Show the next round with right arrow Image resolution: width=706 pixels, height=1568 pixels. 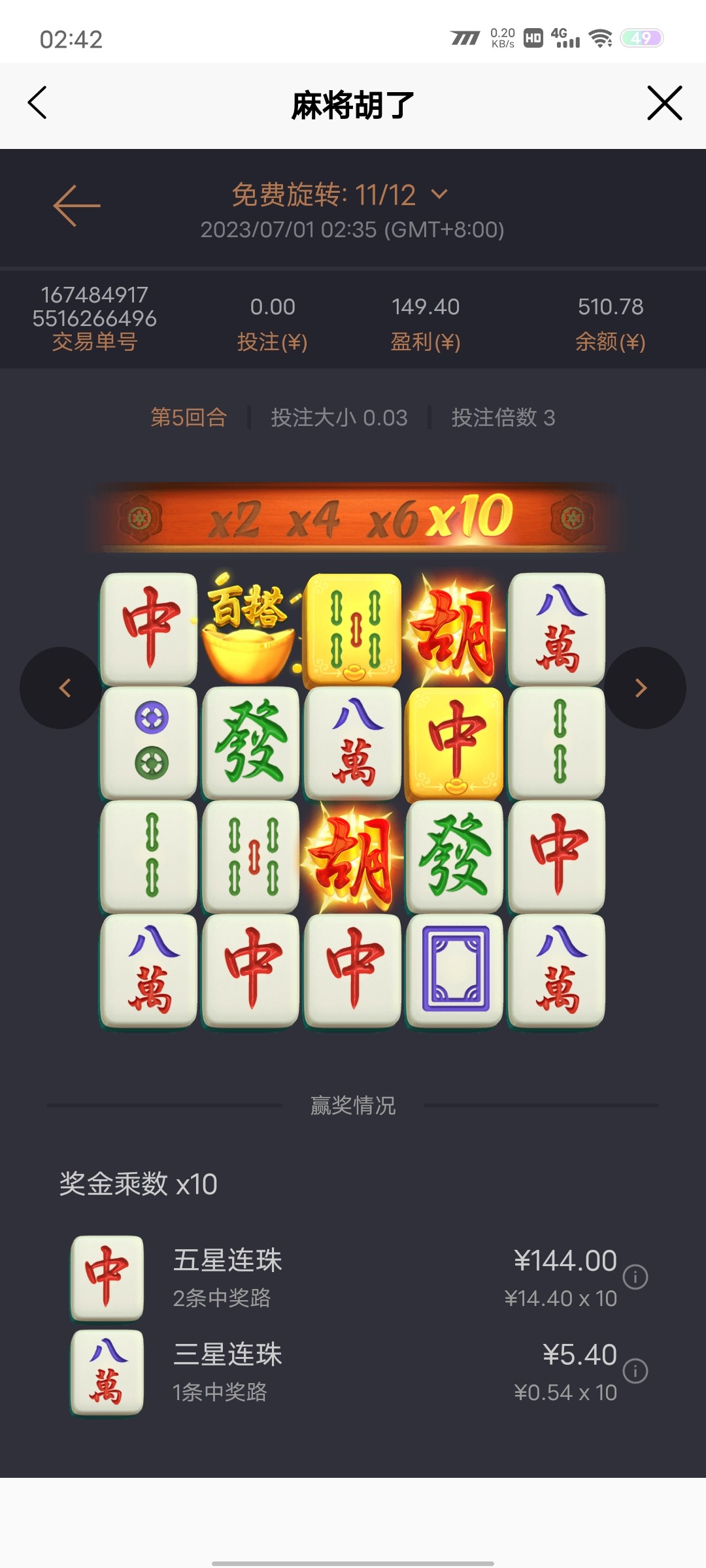tap(643, 688)
